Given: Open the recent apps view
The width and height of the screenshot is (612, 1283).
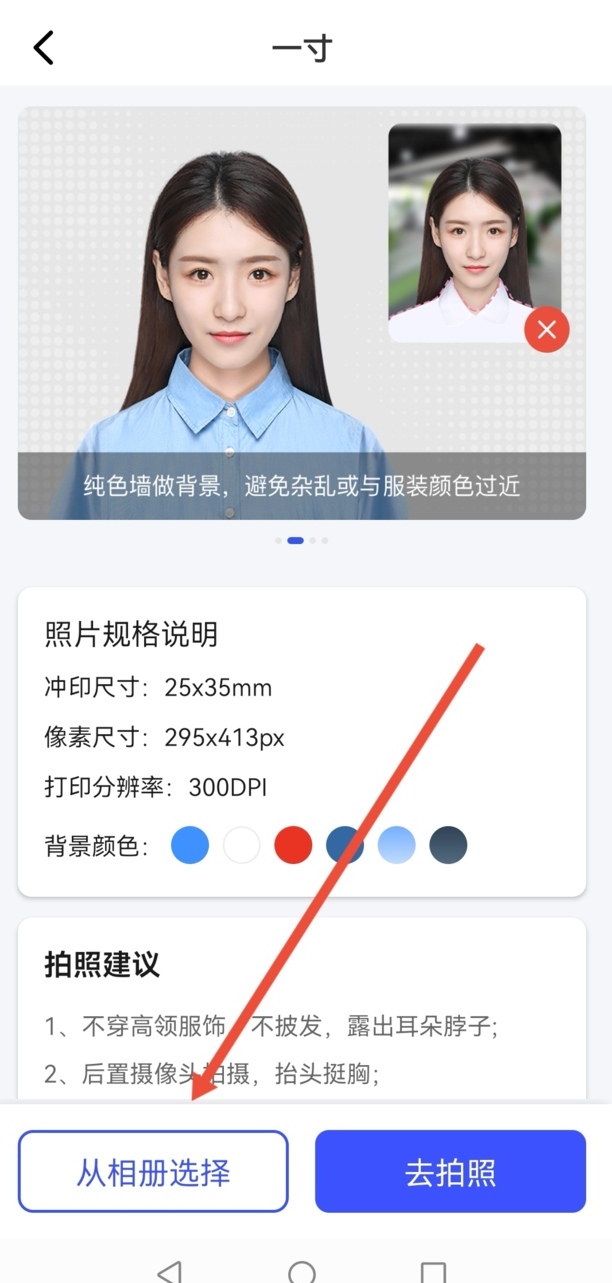Looking at the screenshot, I should 432,1271.
